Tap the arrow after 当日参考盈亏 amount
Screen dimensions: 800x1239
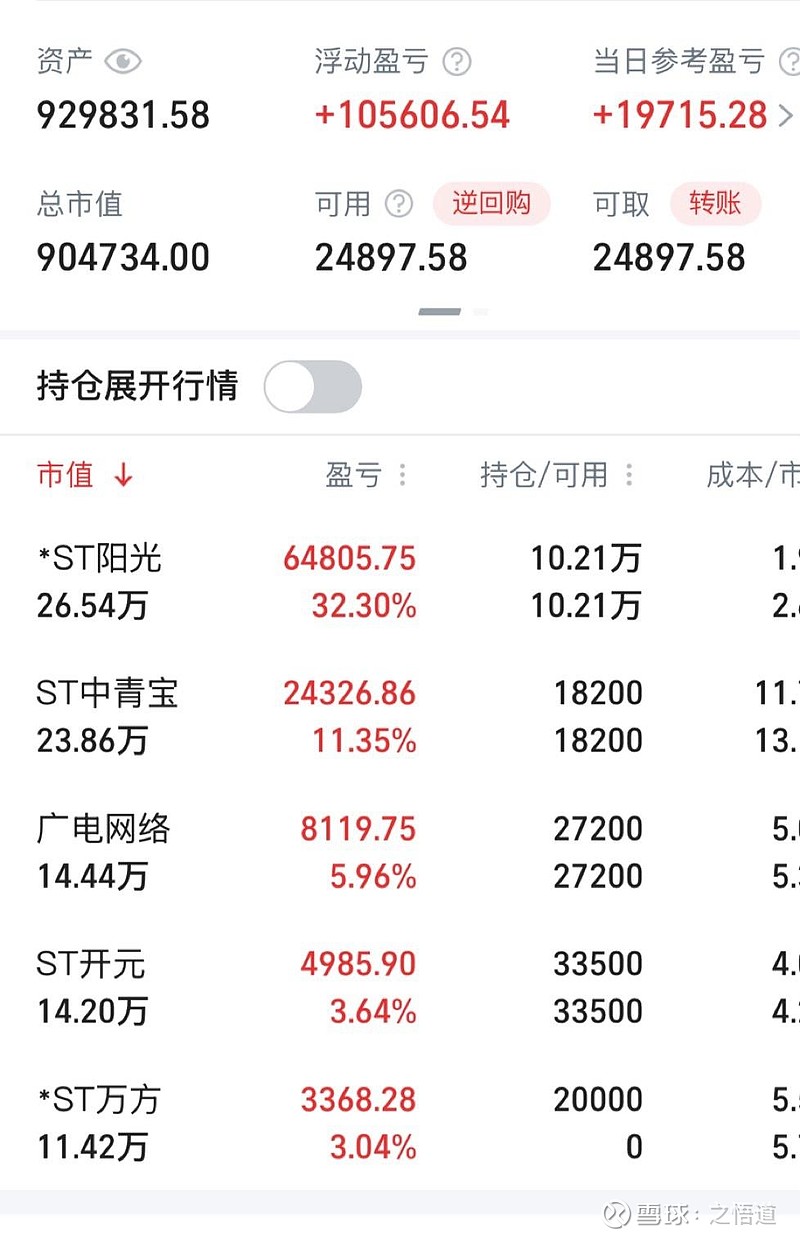(786, 115)
